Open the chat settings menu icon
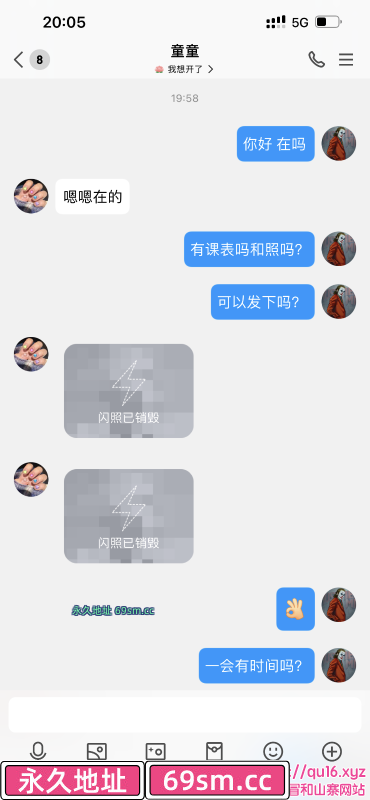The image size is (370, 800). click(346, 60)
